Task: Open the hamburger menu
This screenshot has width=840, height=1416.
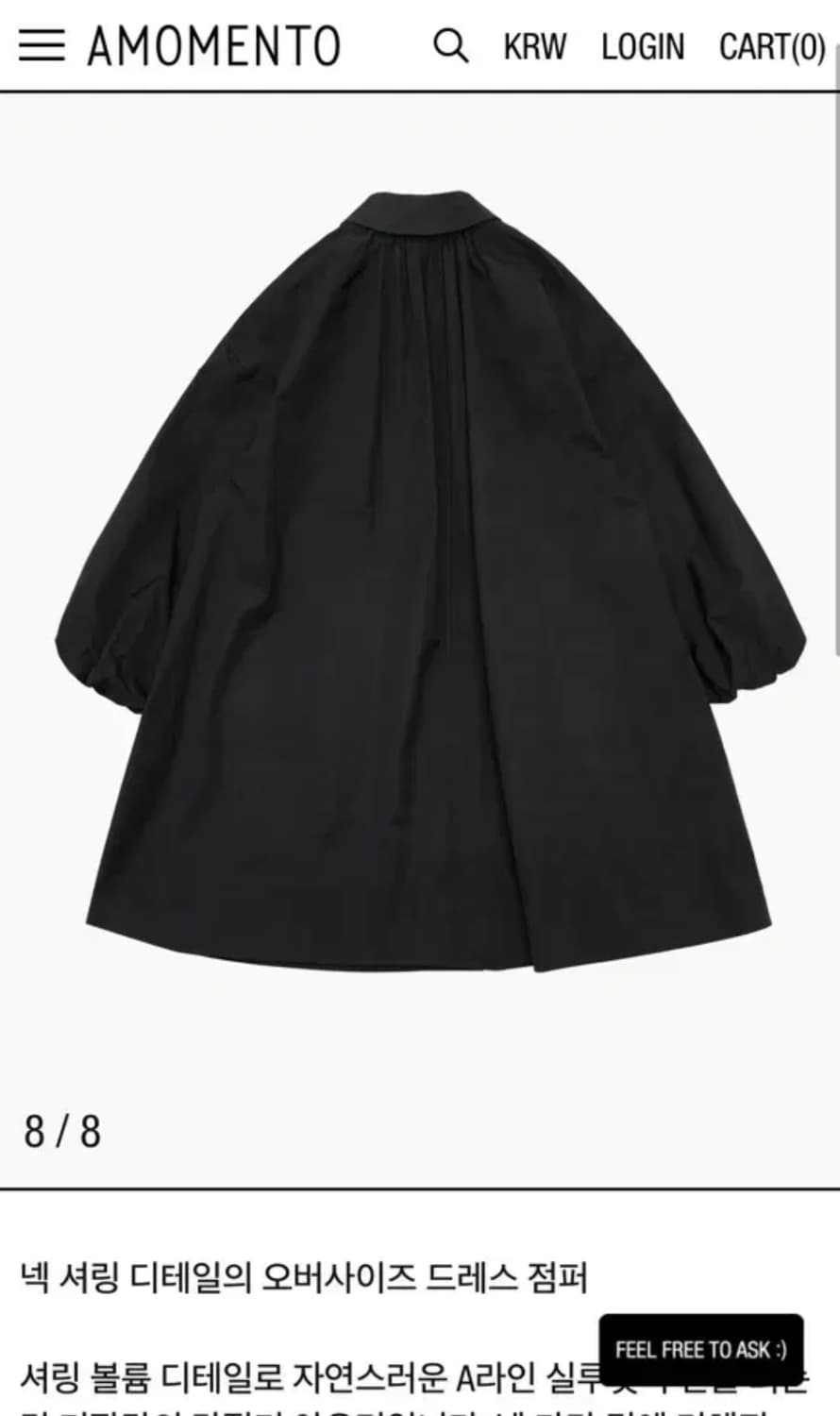Action: point(42,45)
